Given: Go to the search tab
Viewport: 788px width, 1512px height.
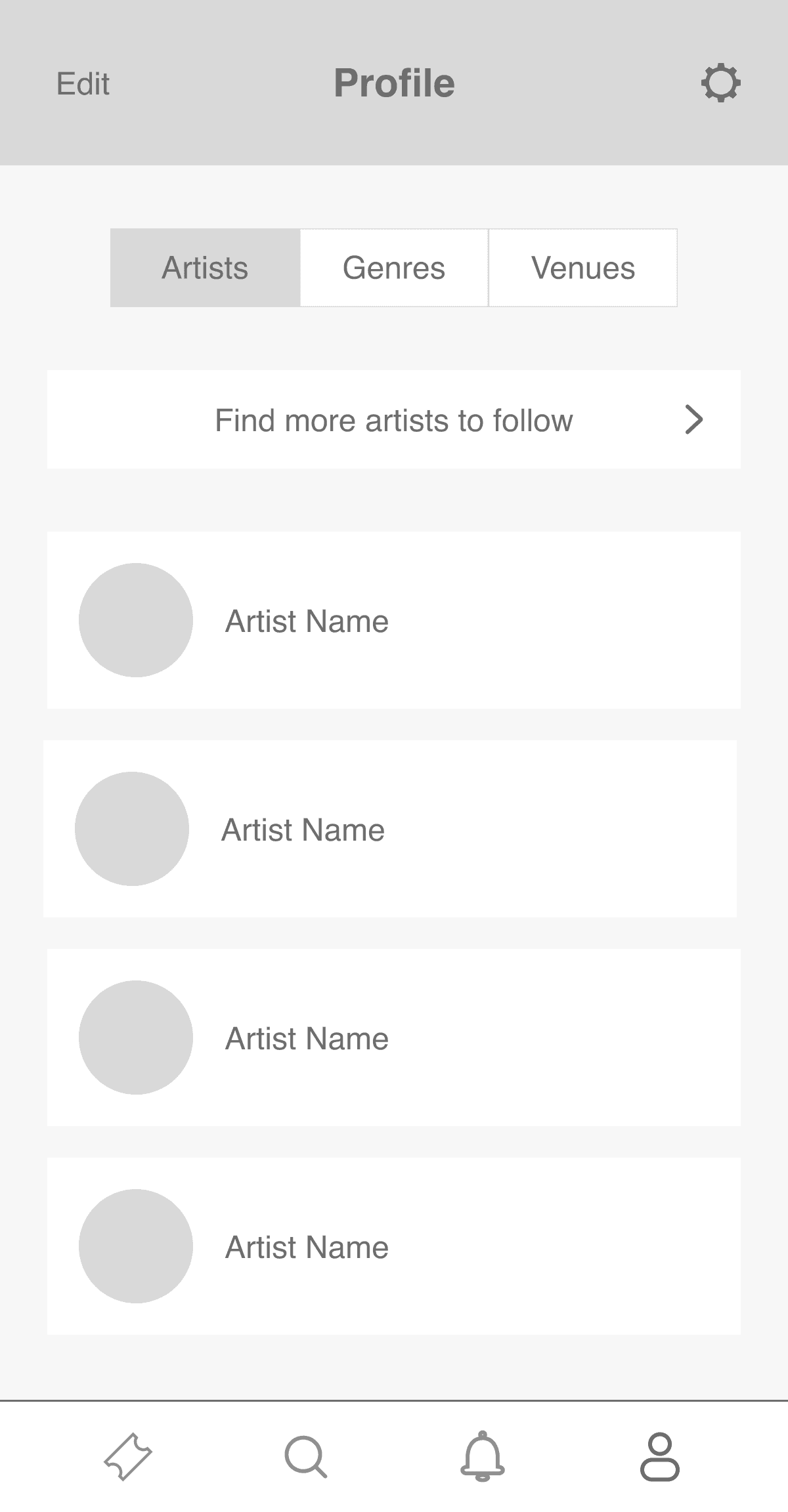Looking at the screenshot, I should pos(305,1456).
